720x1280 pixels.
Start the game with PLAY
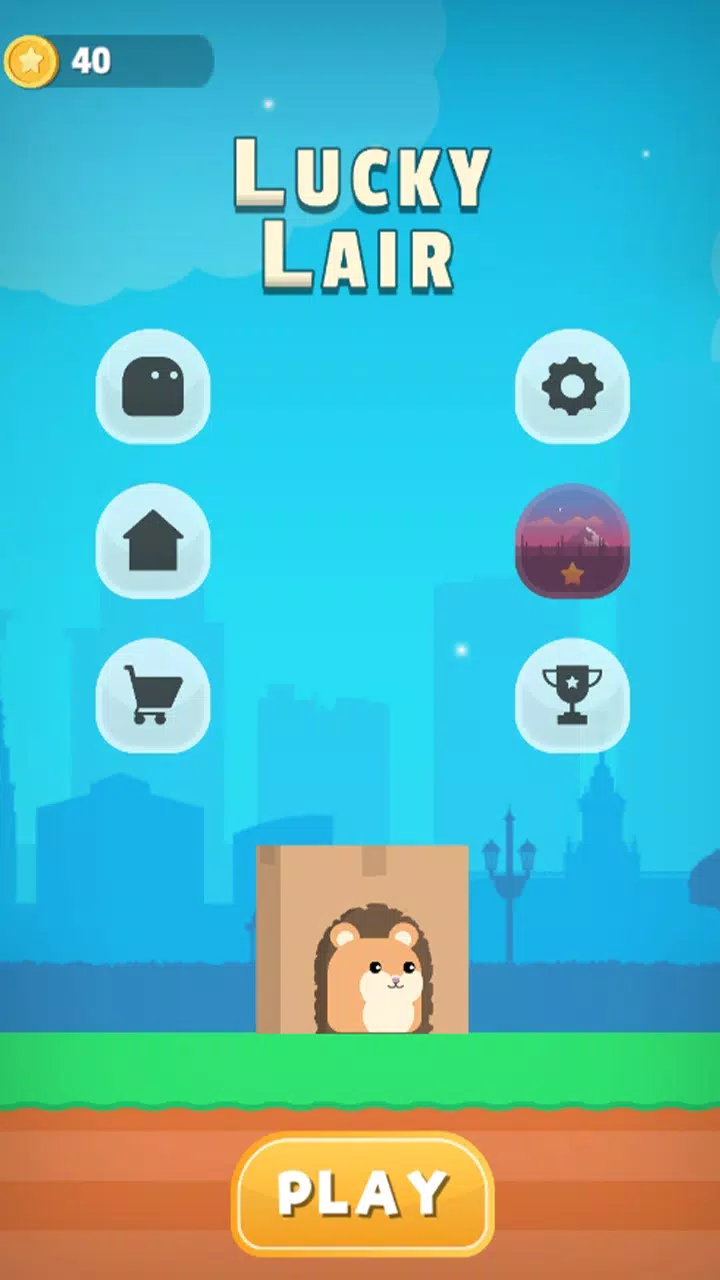tap(362, 1194)
